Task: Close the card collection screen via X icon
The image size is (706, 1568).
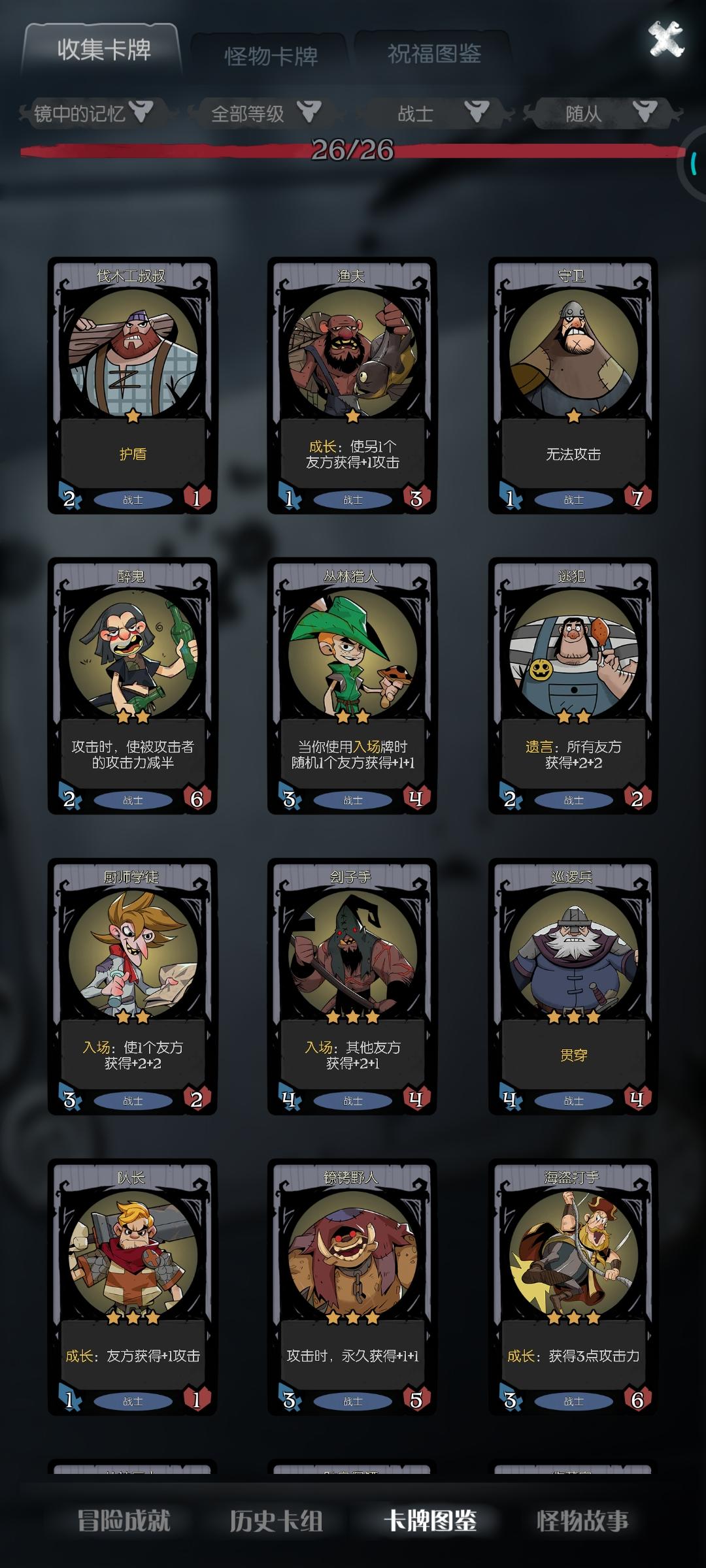Action: click(665, 40)
